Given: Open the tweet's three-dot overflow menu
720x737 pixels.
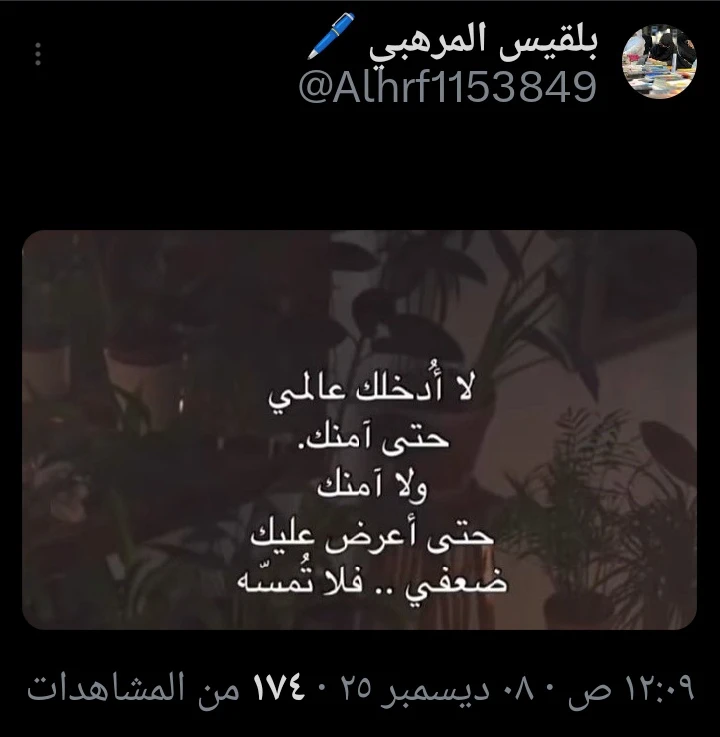Looking at the screenshot, I should tap(40, 54).
